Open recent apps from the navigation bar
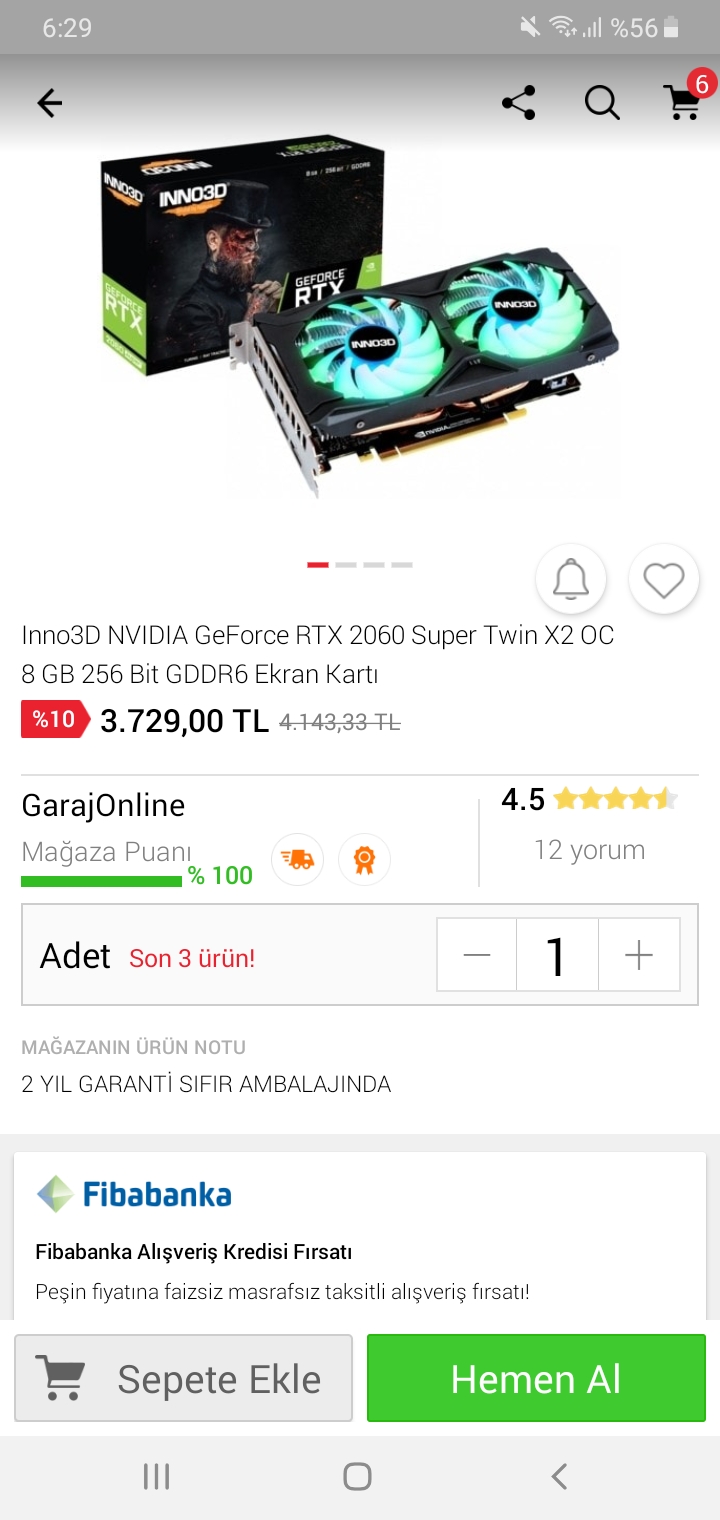The height and width of the screenshot is (1520, 720). click(x=156, y=1476)
